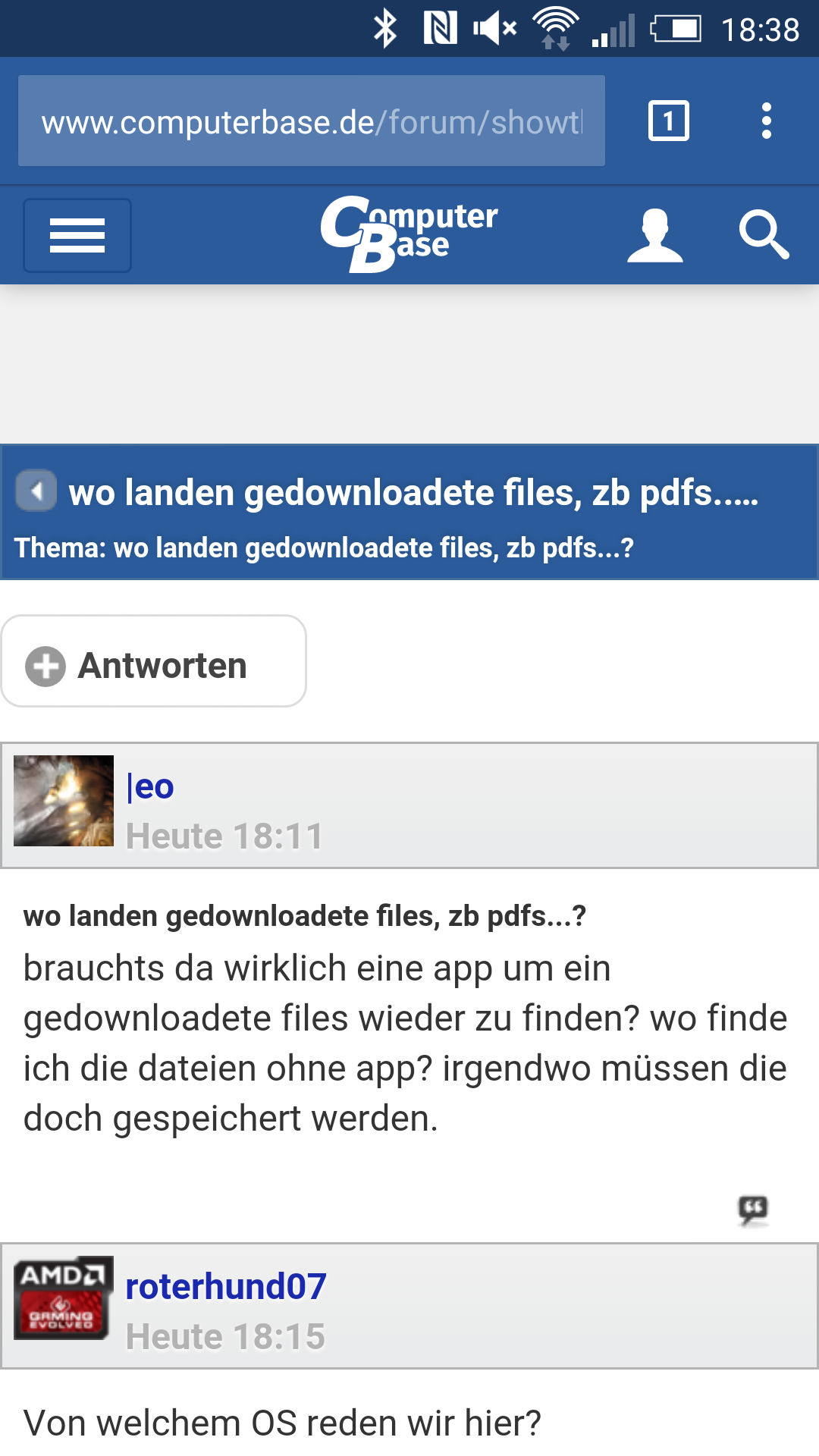
Task: Open the ComputerBase hamburger menu
Action: (77, 235)
